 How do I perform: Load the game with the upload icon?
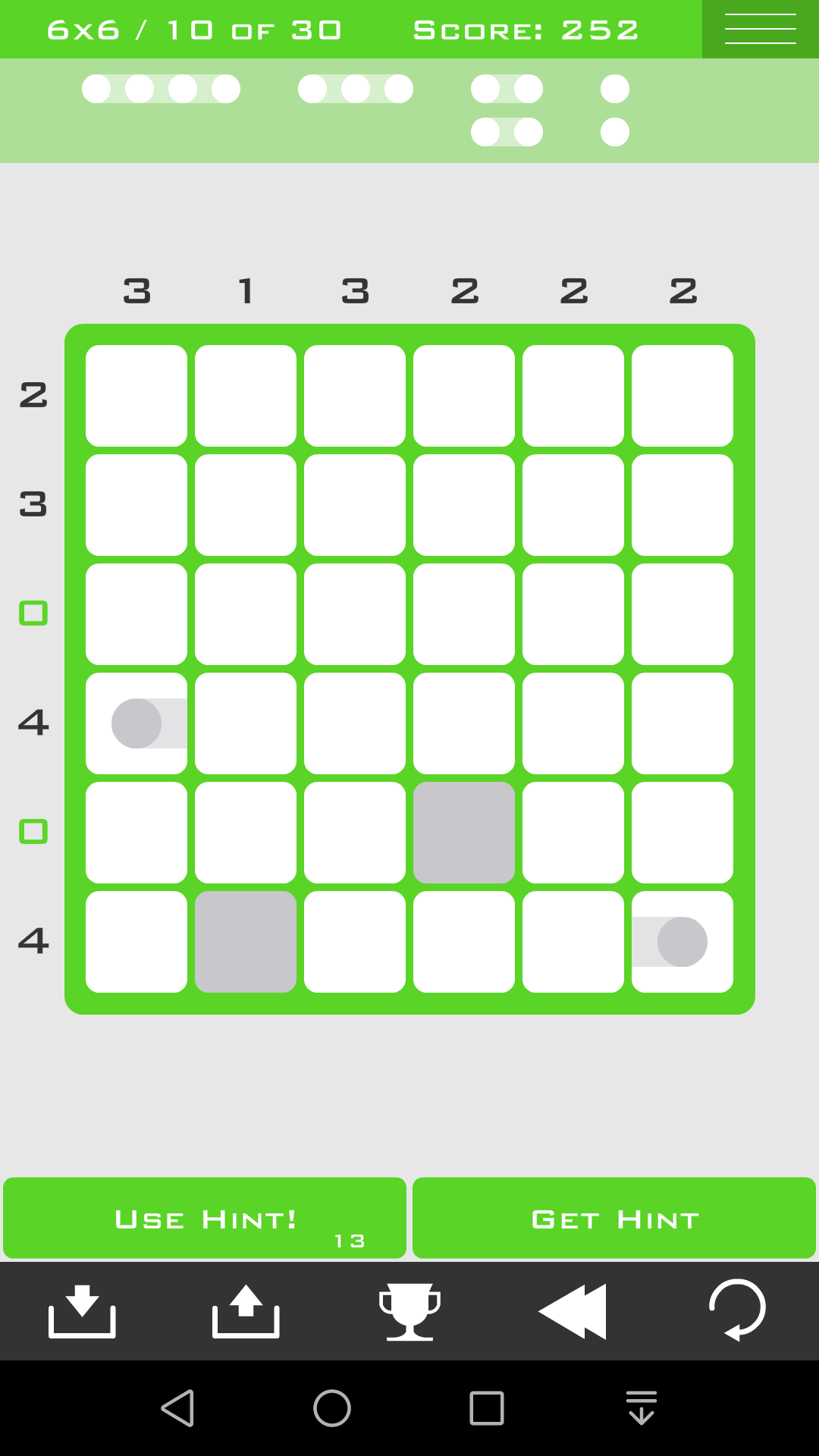pos(246,1311)
